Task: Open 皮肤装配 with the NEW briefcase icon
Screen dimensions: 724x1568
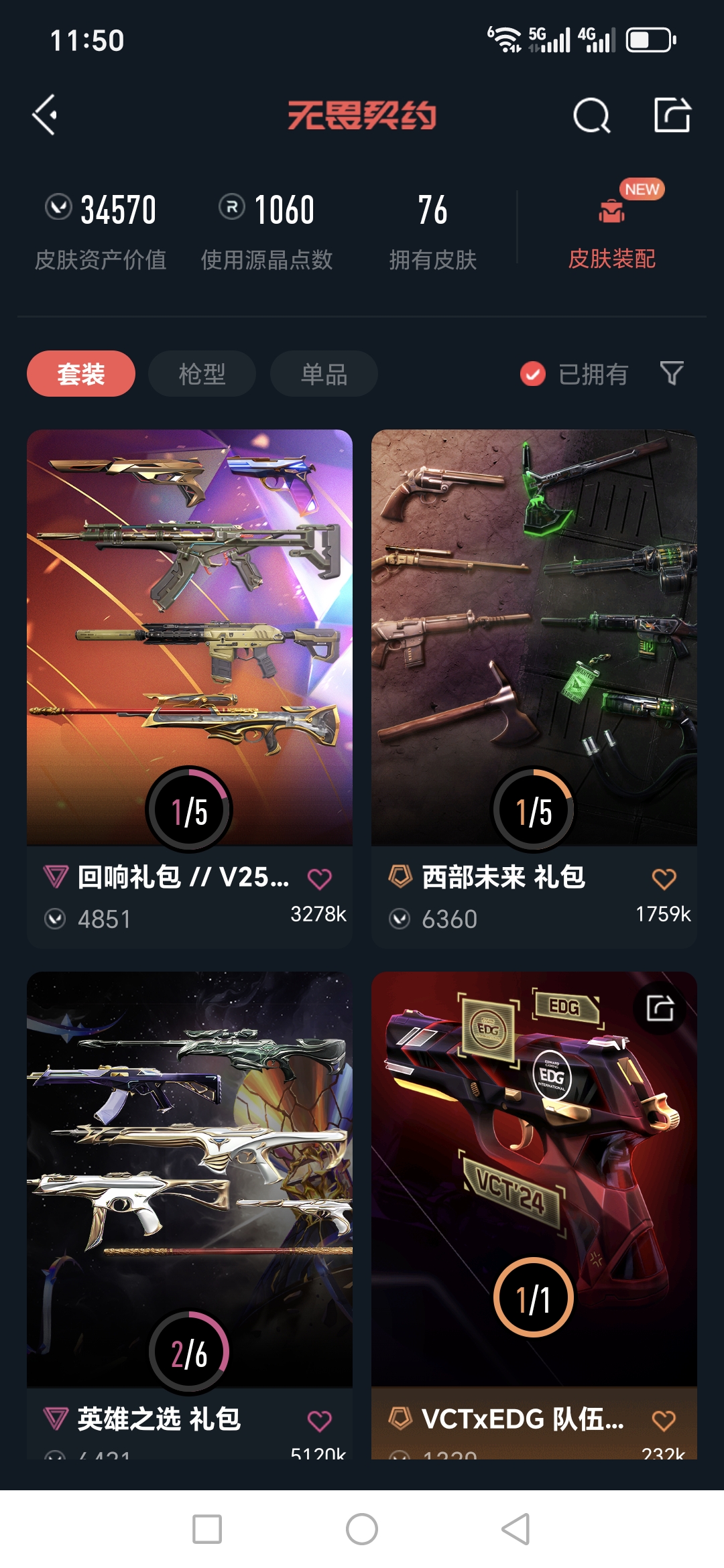Action: point(611,228)
